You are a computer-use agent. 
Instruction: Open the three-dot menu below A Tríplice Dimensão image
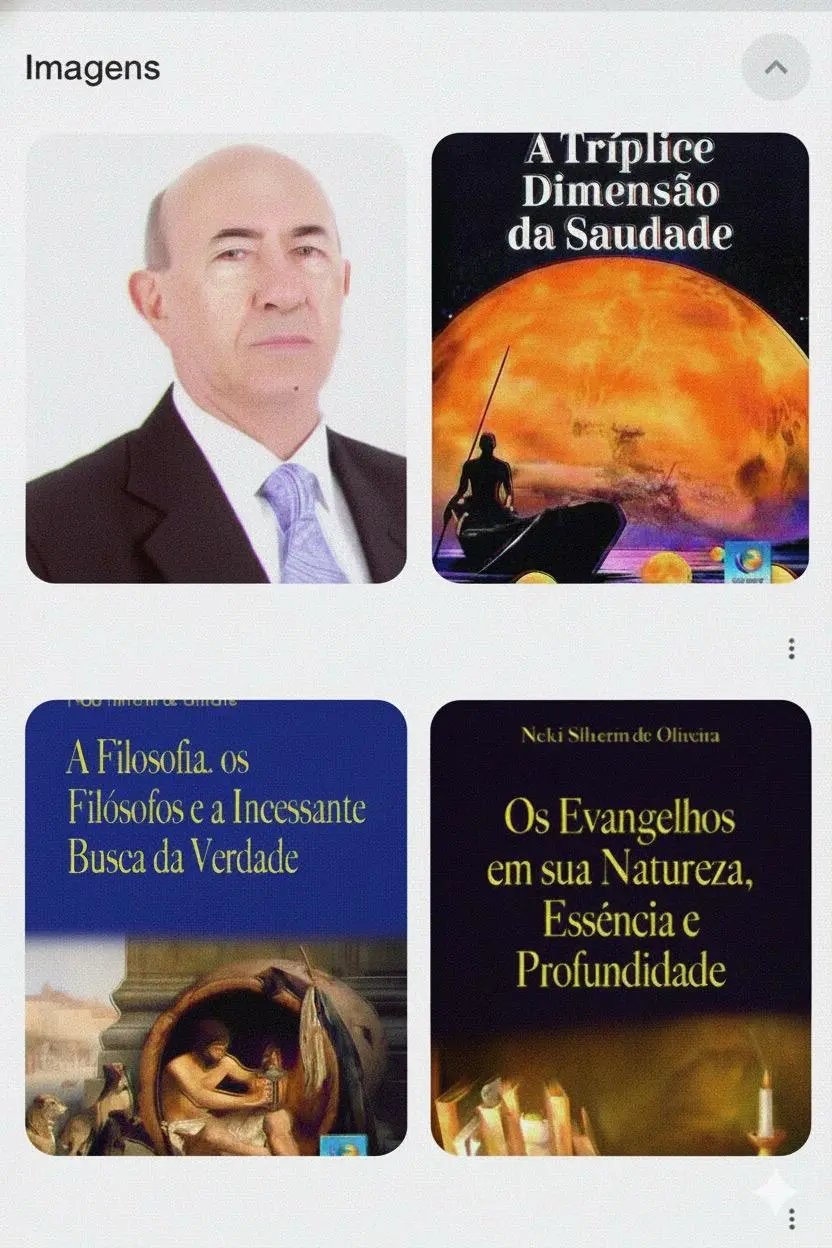coord(791,649)
